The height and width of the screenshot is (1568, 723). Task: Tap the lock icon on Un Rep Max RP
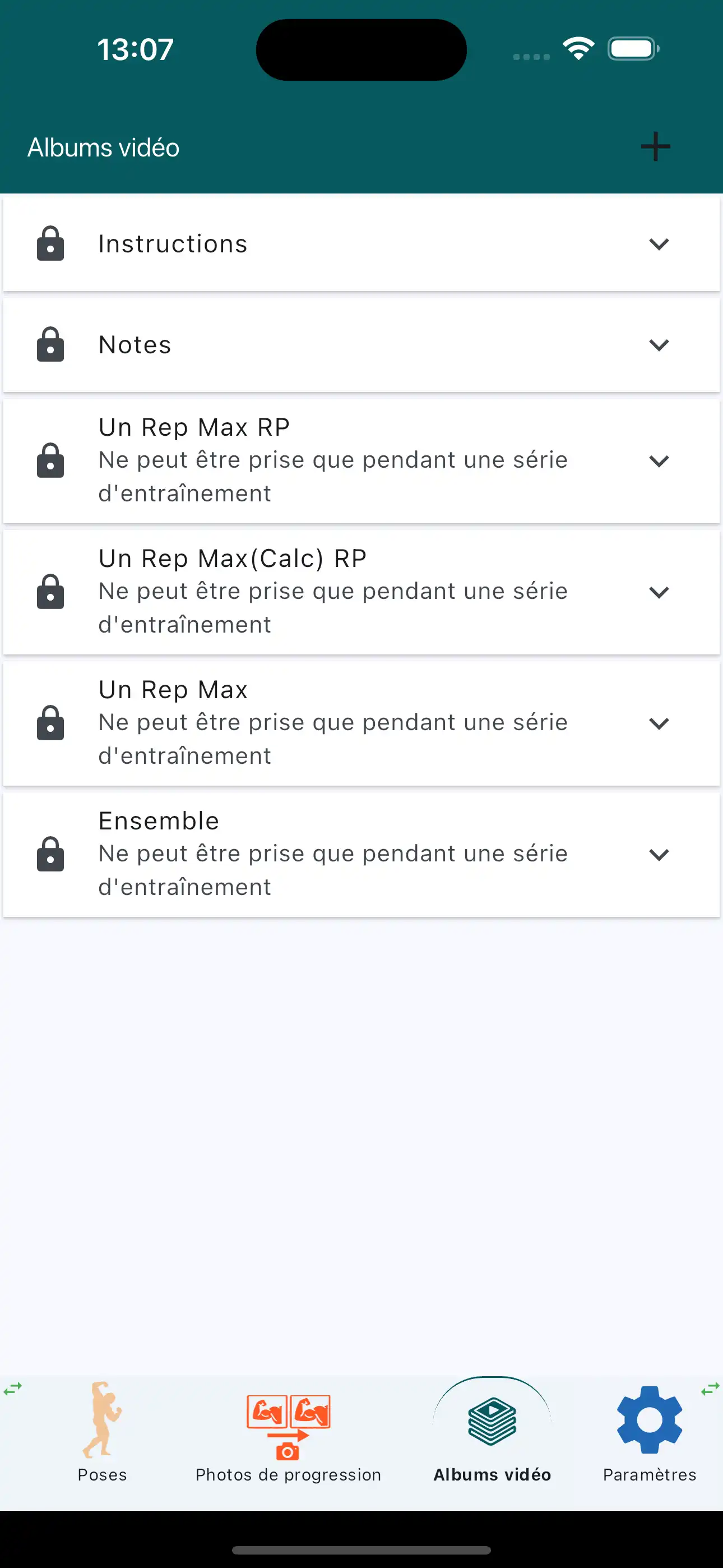point(50,461)
